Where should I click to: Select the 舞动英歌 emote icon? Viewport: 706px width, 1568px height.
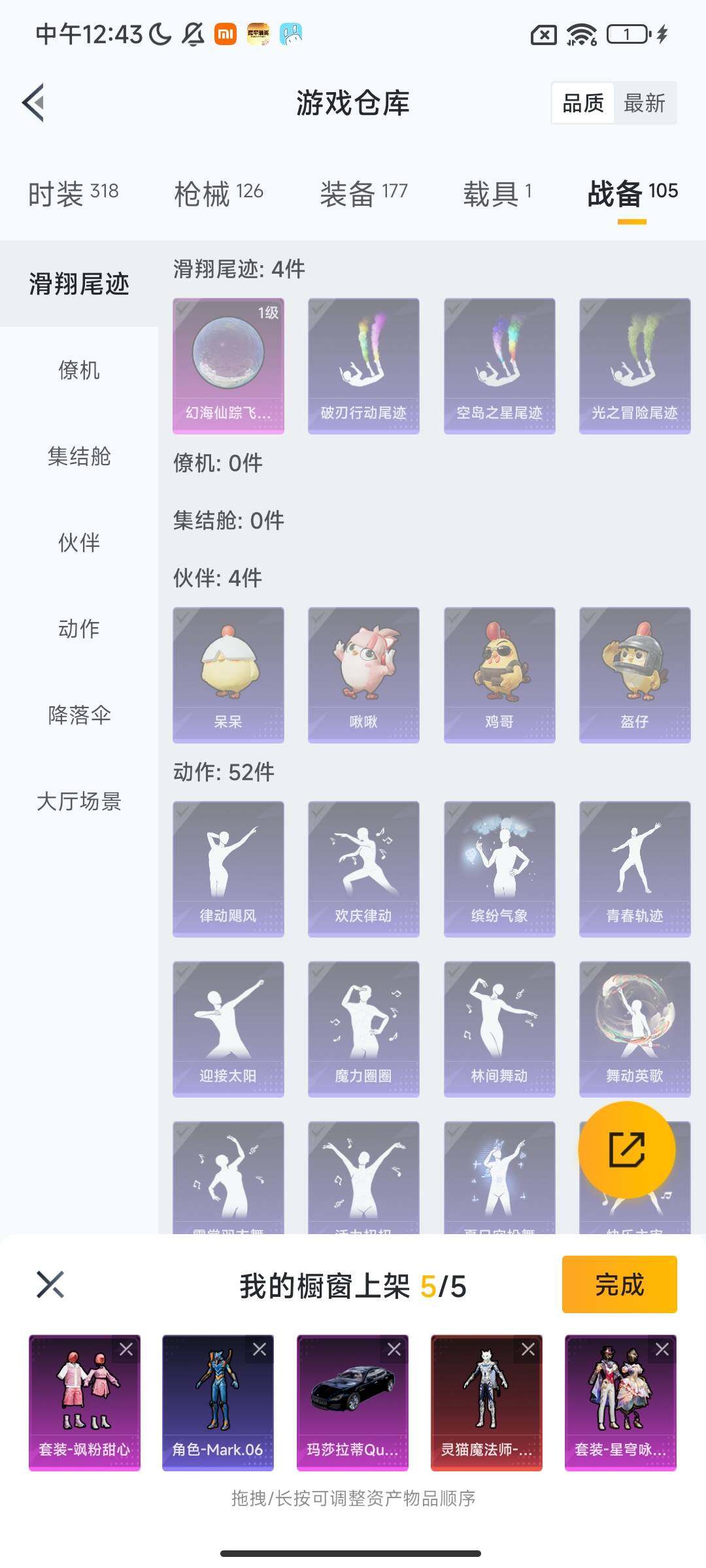pos(634,1026)
